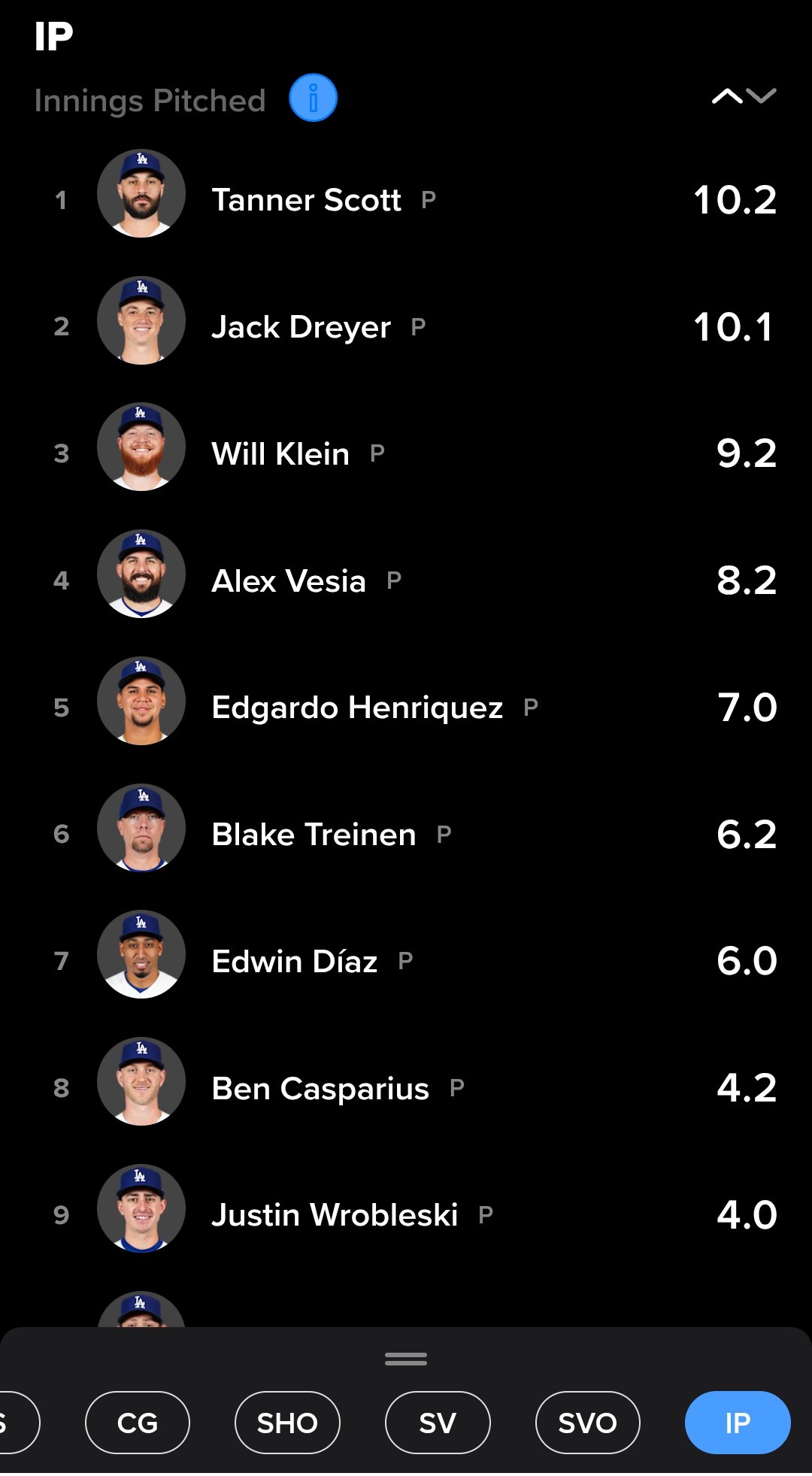Open Justin Wrobleski's stats

pyautogui.click(x=335, y=1215)
